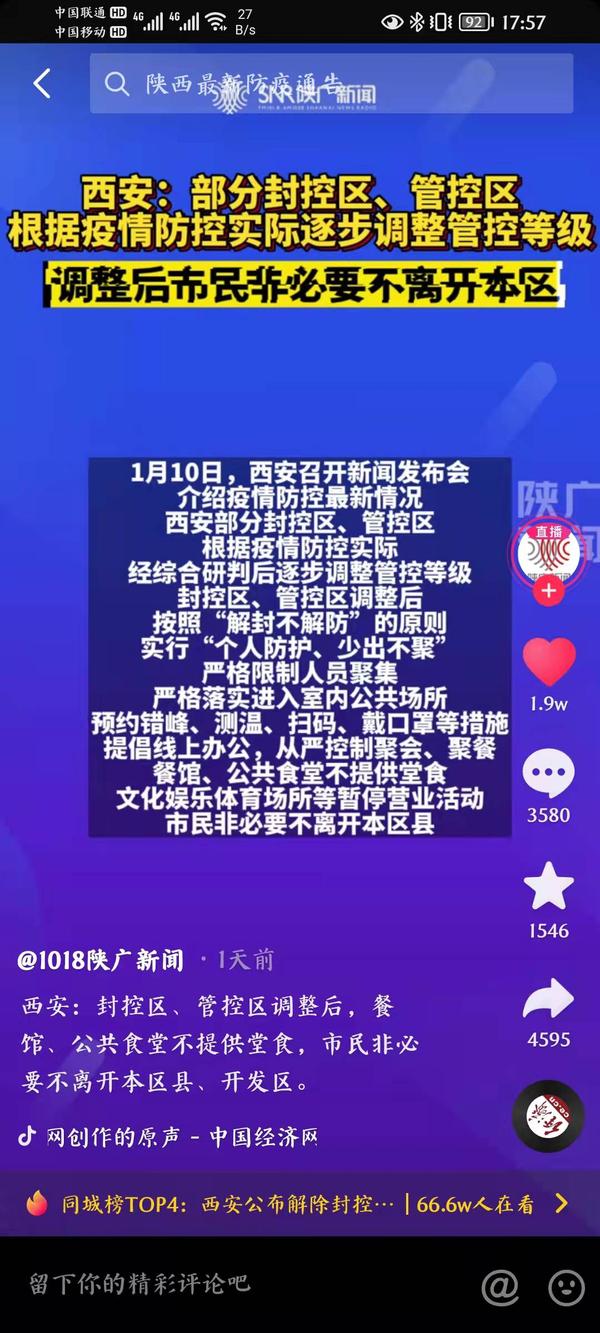Follow the account with the red plus button
This screenshot has width=600, height=1333.
[x=548, y=592]
